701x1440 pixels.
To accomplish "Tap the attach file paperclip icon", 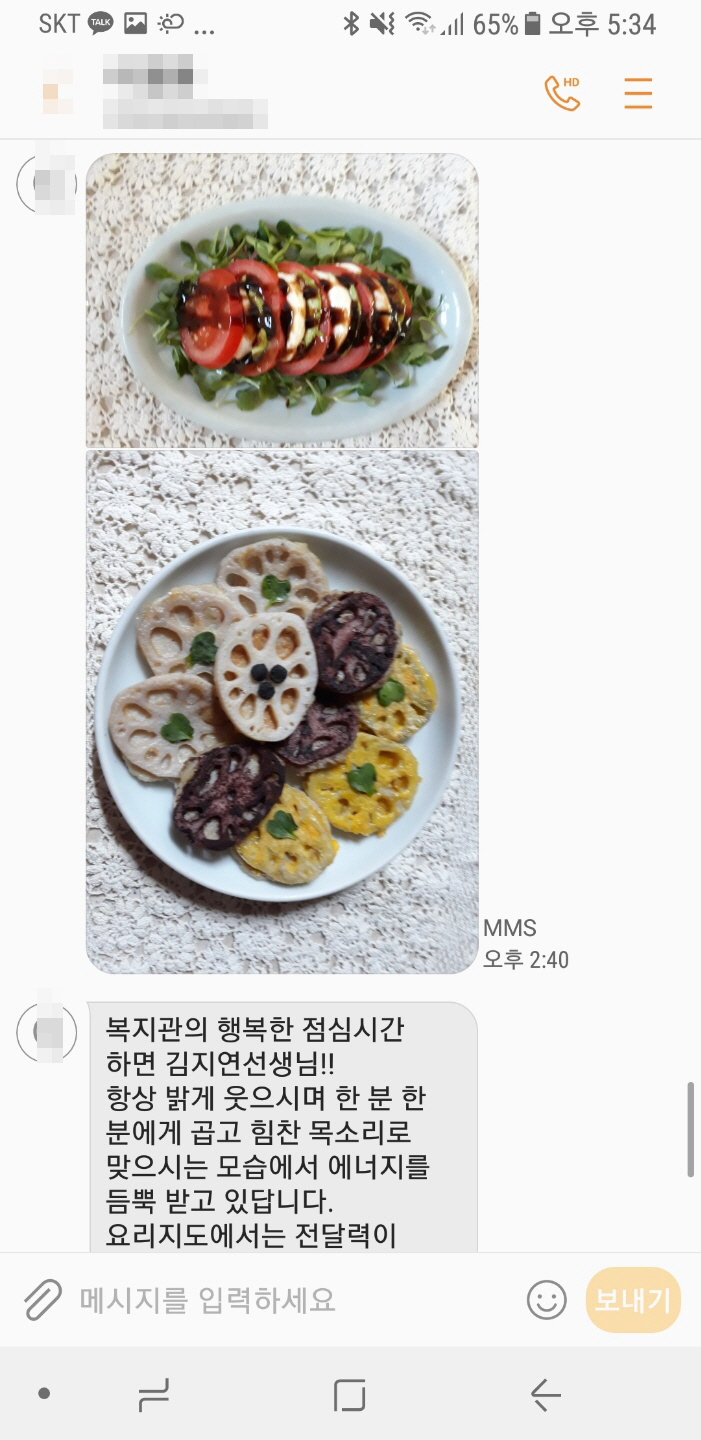I will tap(42, 1300).
